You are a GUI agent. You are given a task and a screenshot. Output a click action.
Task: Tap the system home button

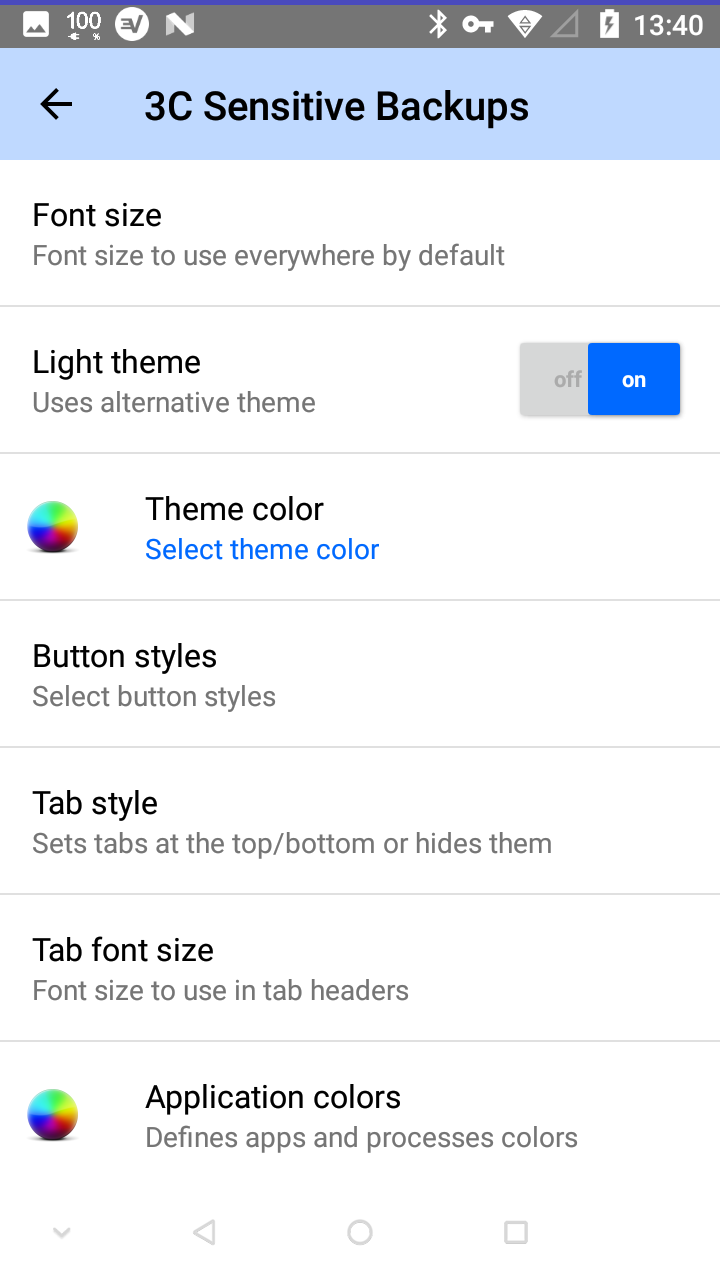(360, 1233)
